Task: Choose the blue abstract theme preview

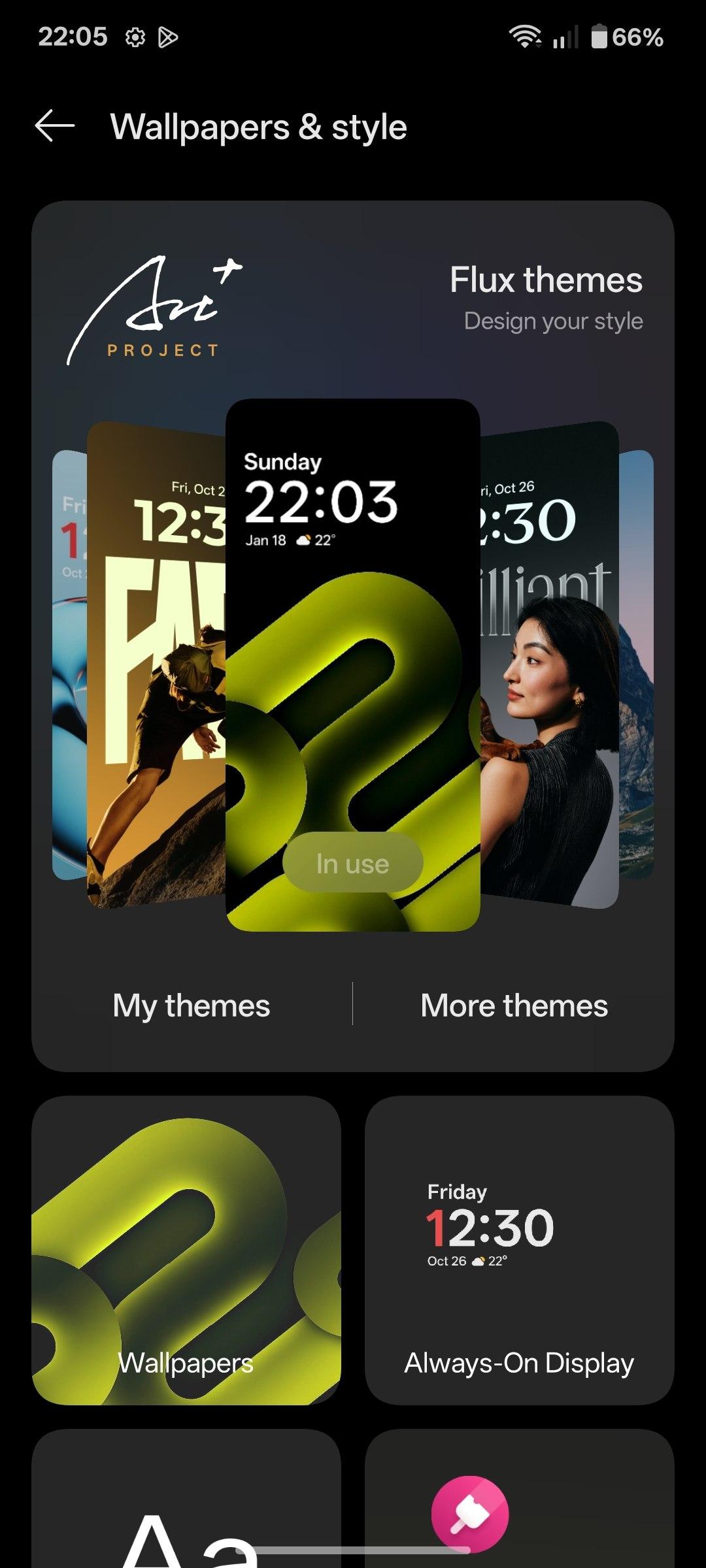Action: pyautogui.click(x=69, y=665)
